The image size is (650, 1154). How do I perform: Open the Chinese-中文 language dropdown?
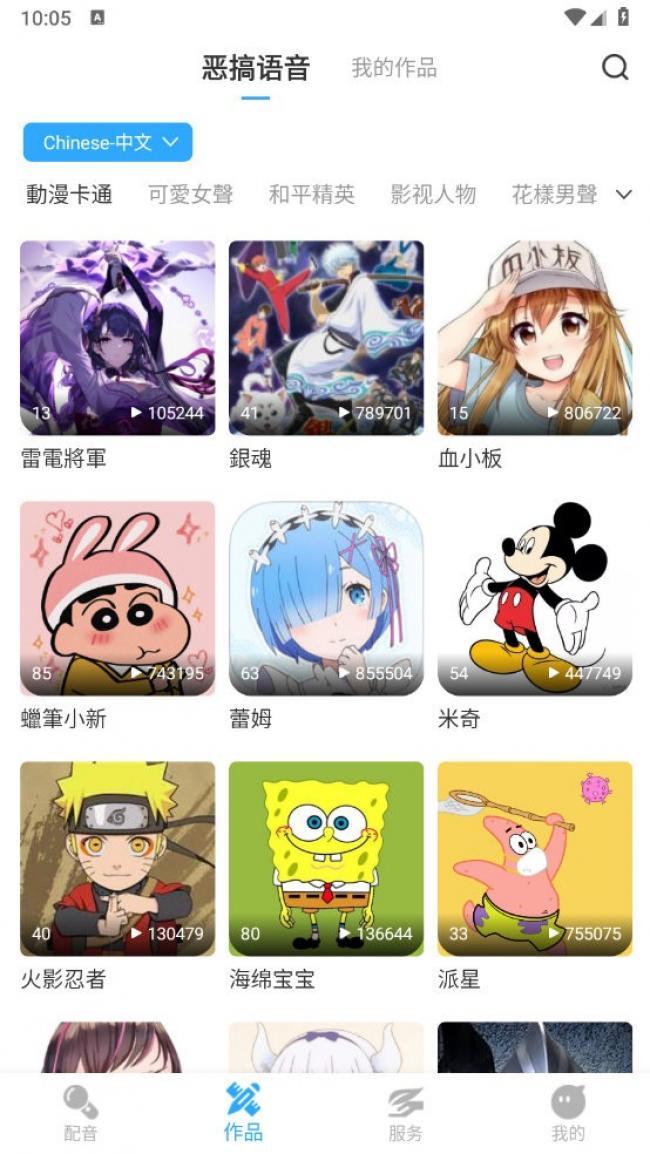point(108,142)
